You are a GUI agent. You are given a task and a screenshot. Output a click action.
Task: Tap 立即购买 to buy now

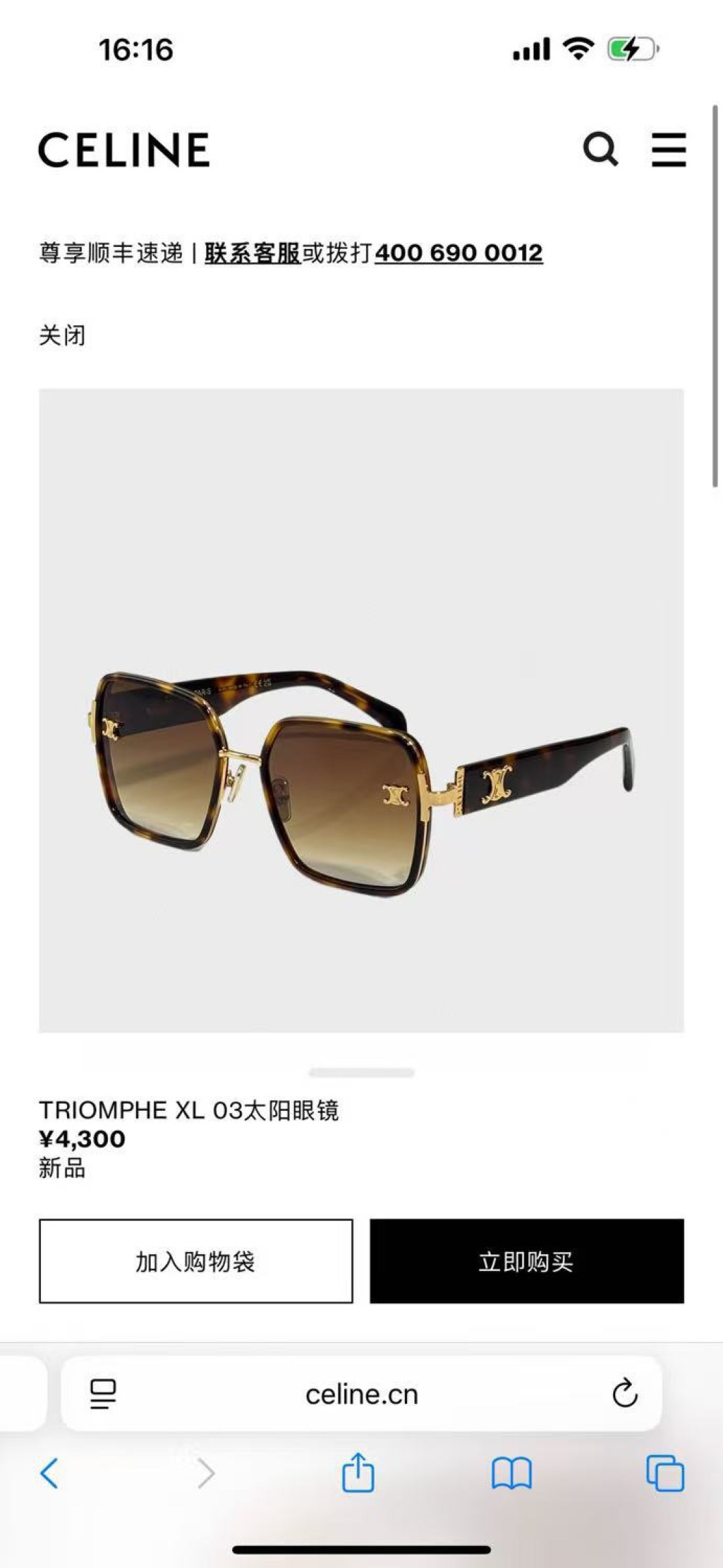(x=527, y=1261)
